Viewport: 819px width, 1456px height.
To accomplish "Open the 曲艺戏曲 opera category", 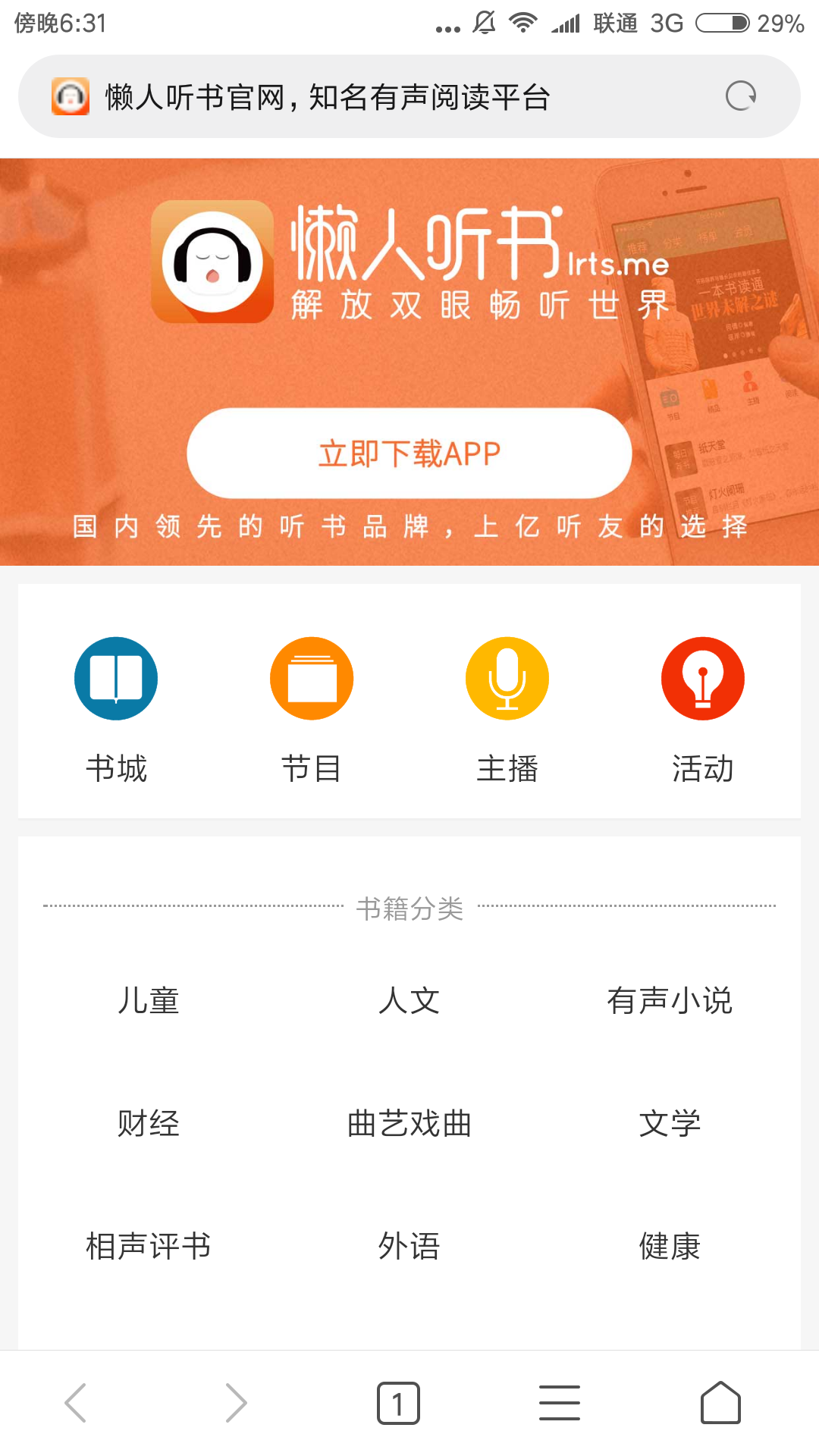I will pyautogui.click(x=409, y=1124).
